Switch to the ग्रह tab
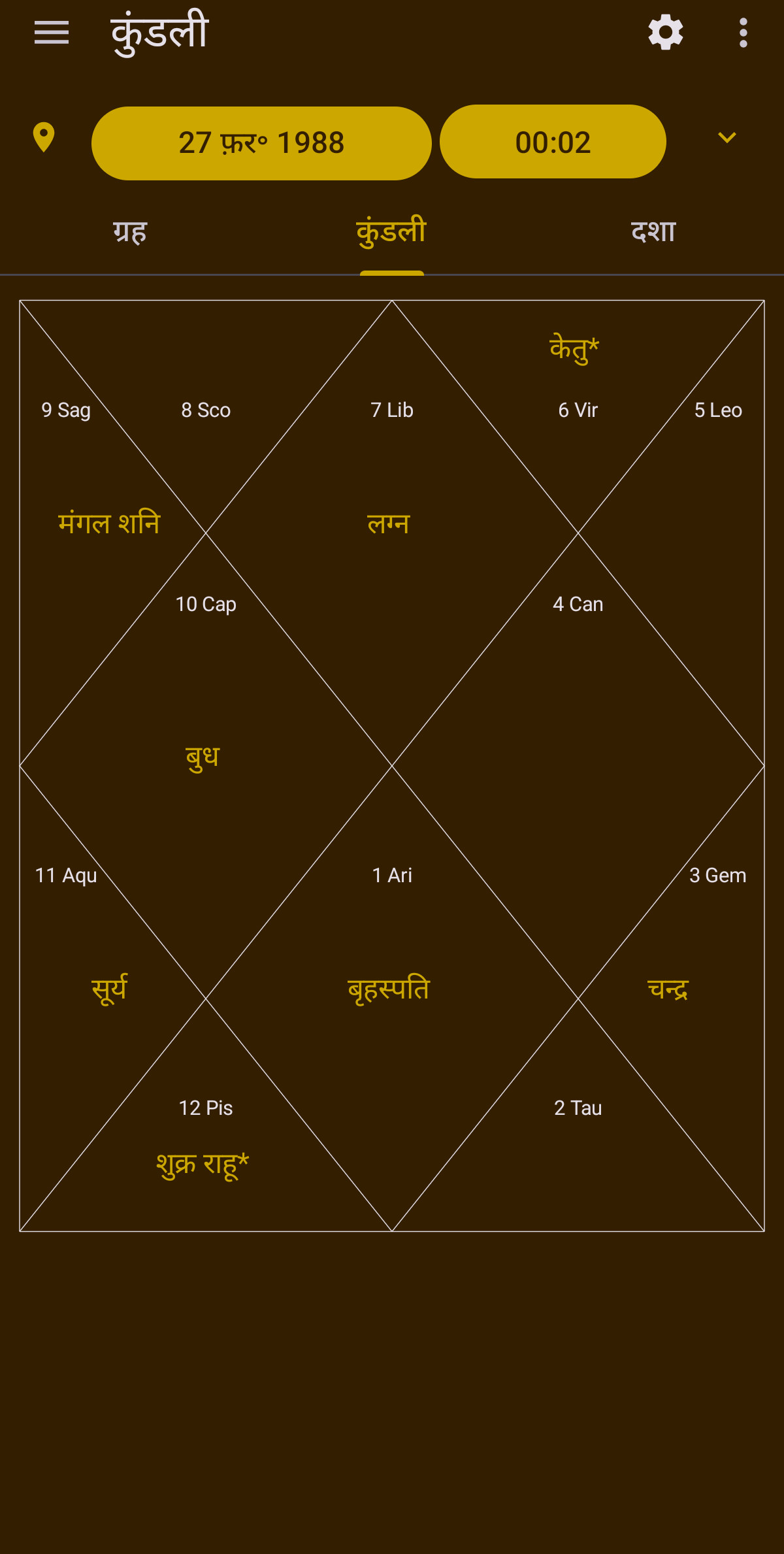 131,233
